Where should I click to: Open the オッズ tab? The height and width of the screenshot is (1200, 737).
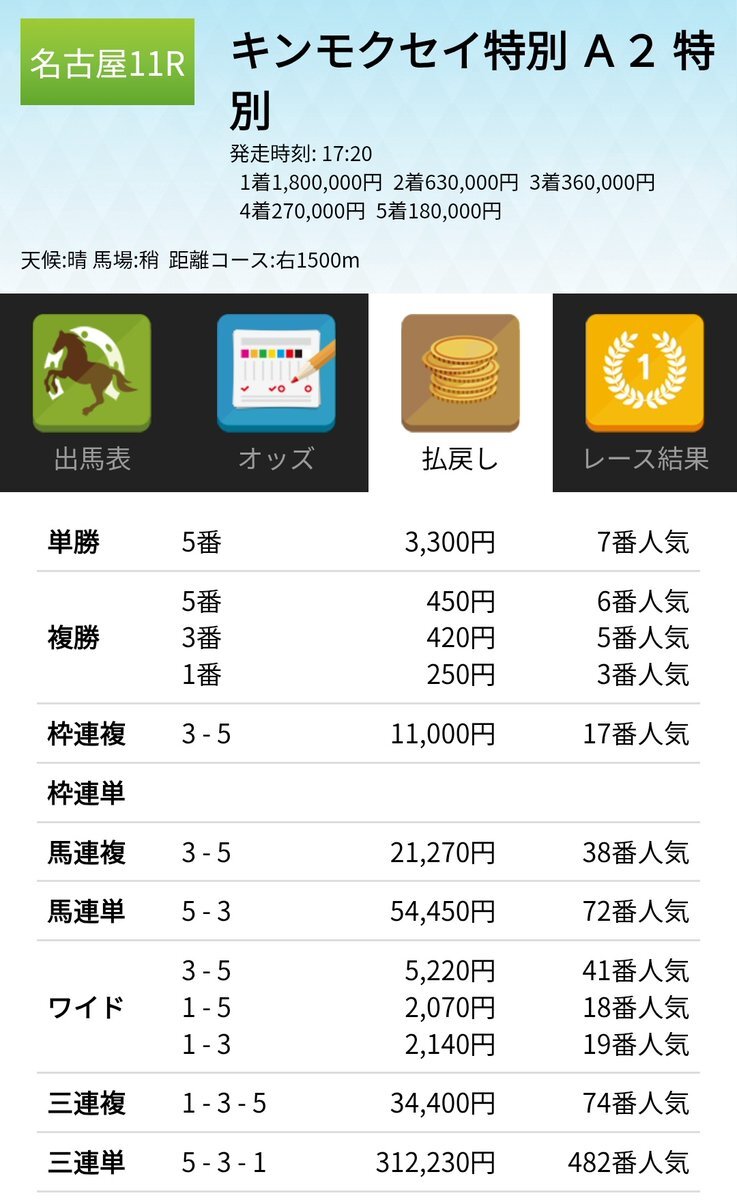[x=276, y=392]
